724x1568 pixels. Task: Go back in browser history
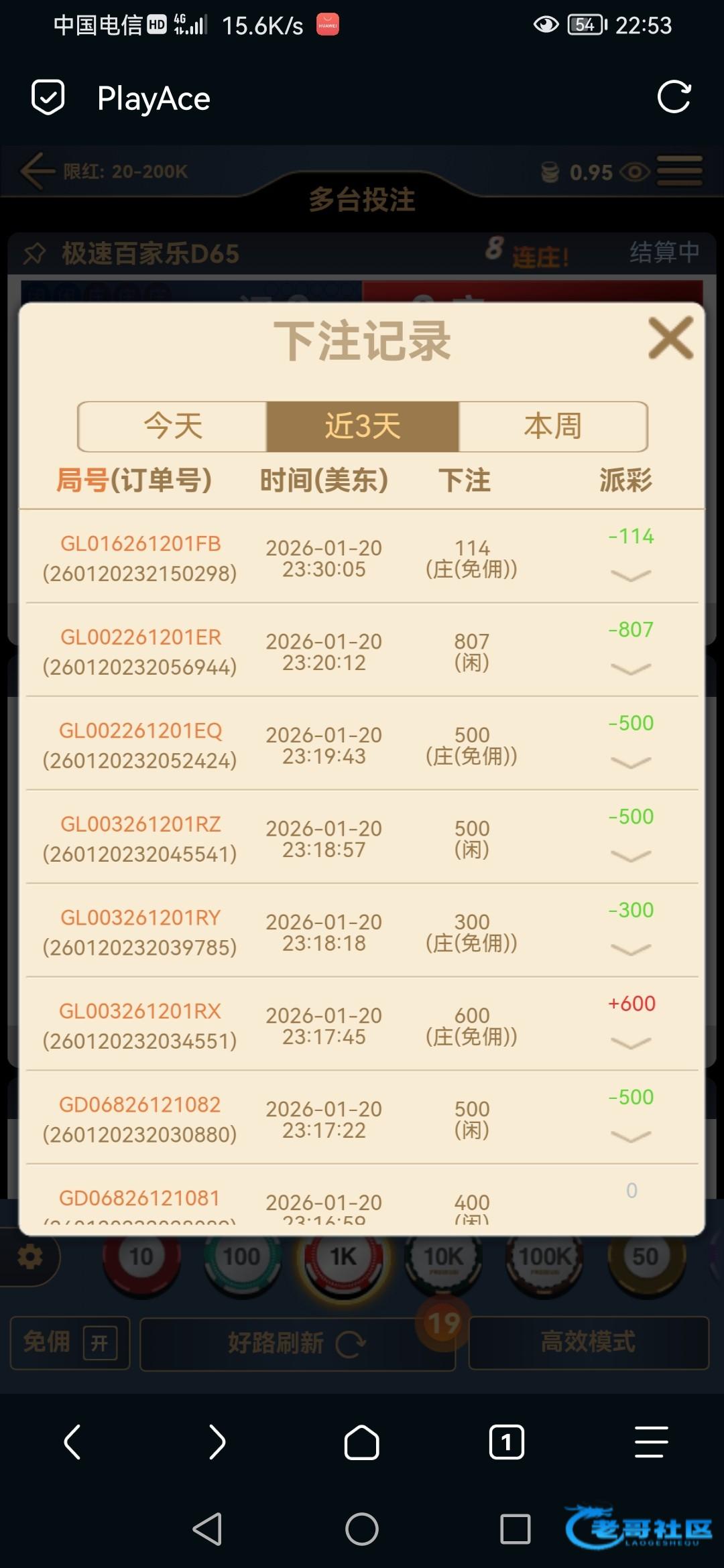72,1442
